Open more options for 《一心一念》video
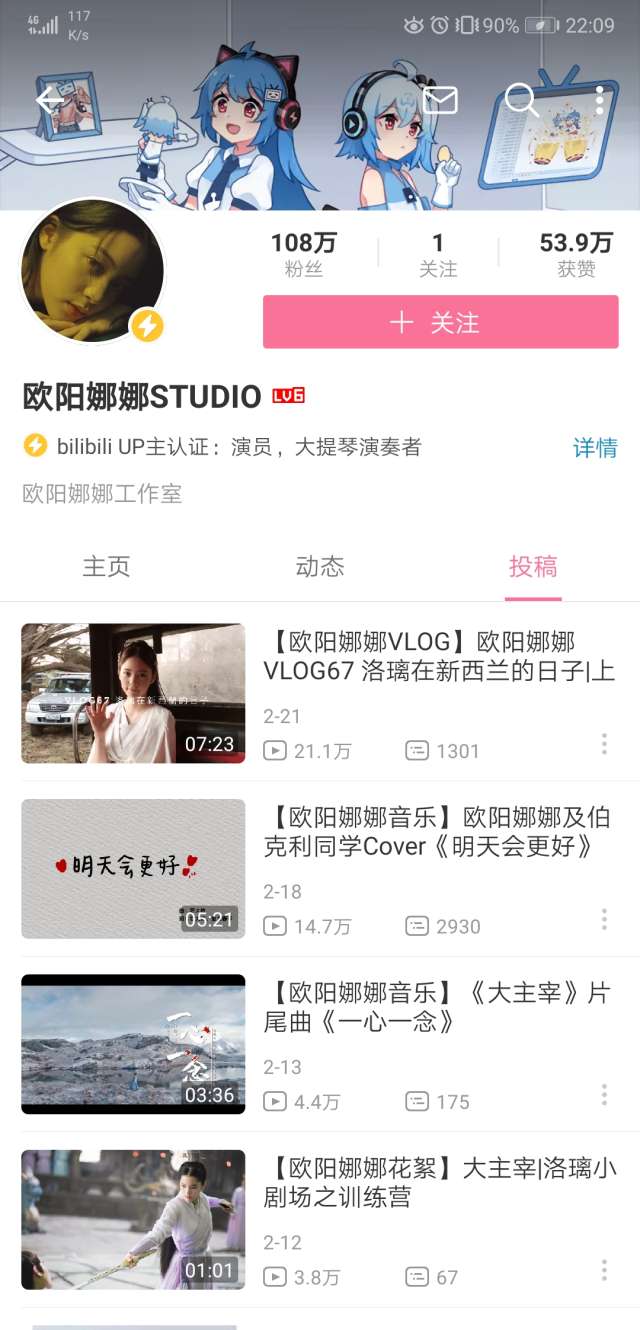 click(604, 1095)
